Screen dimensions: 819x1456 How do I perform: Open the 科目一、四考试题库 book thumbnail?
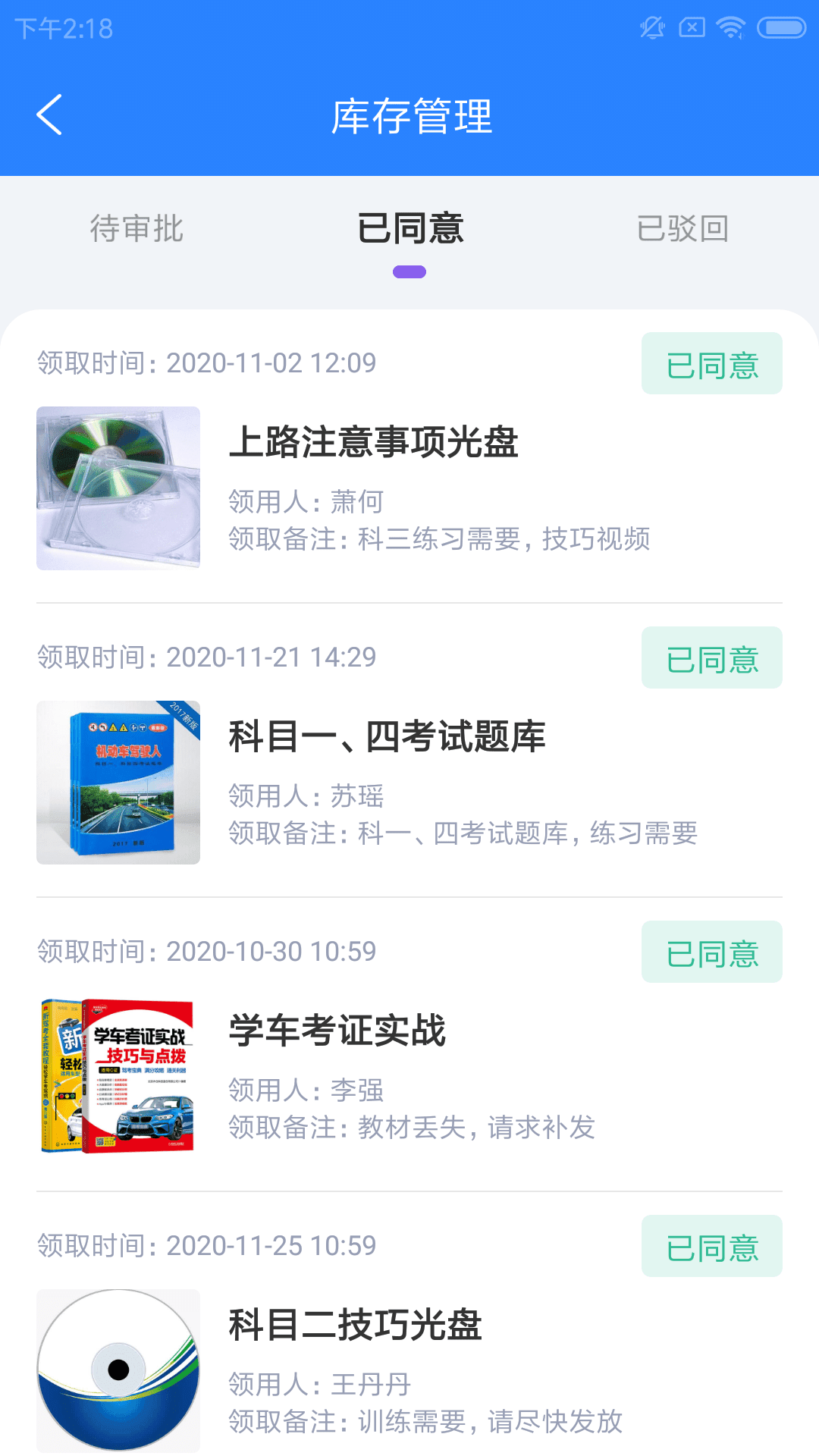118,782
